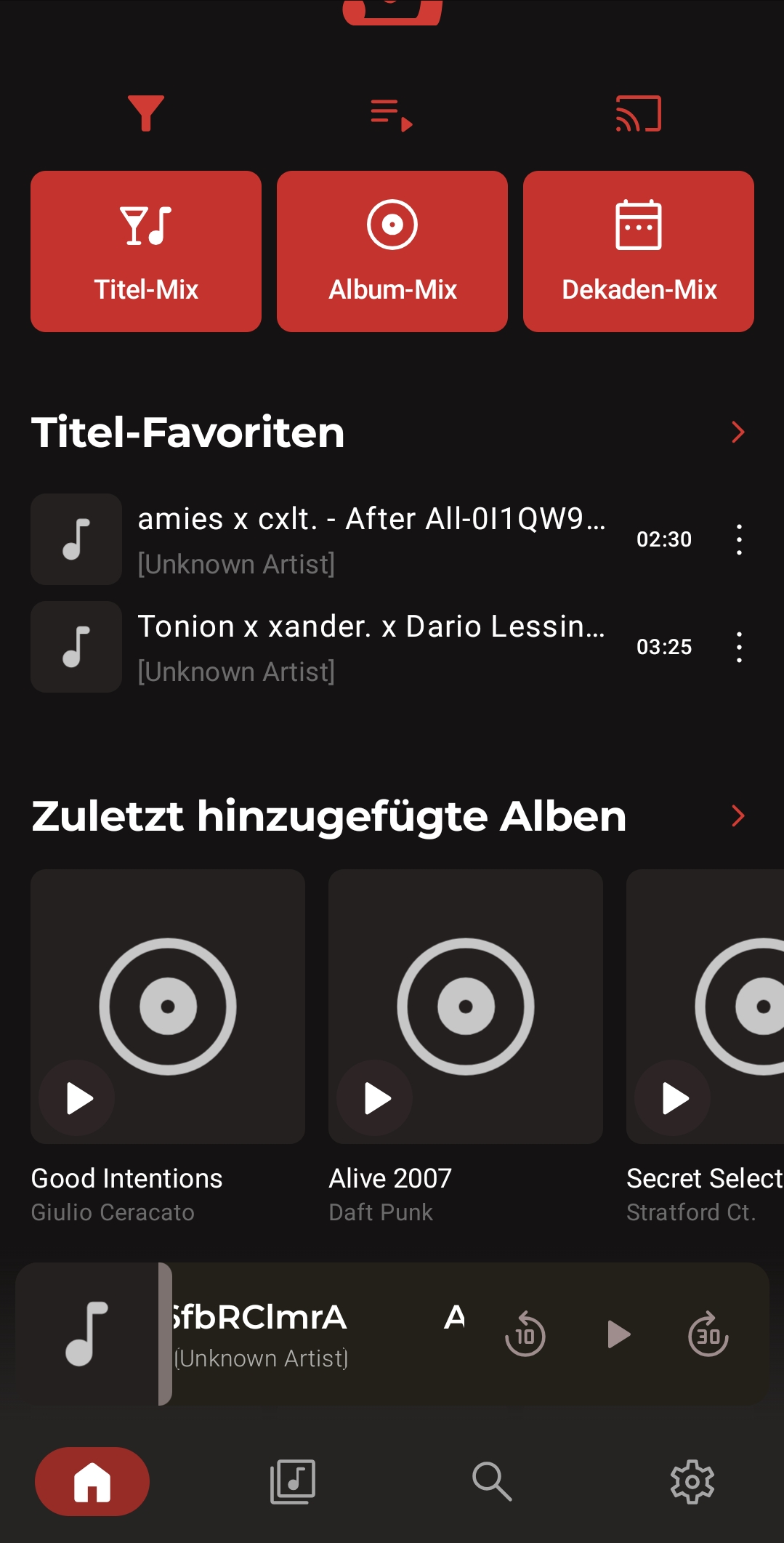The width and height of the screenshot is (784, 1543).
Task: Open the settings gear tab
Action: tap(692, 1481)
